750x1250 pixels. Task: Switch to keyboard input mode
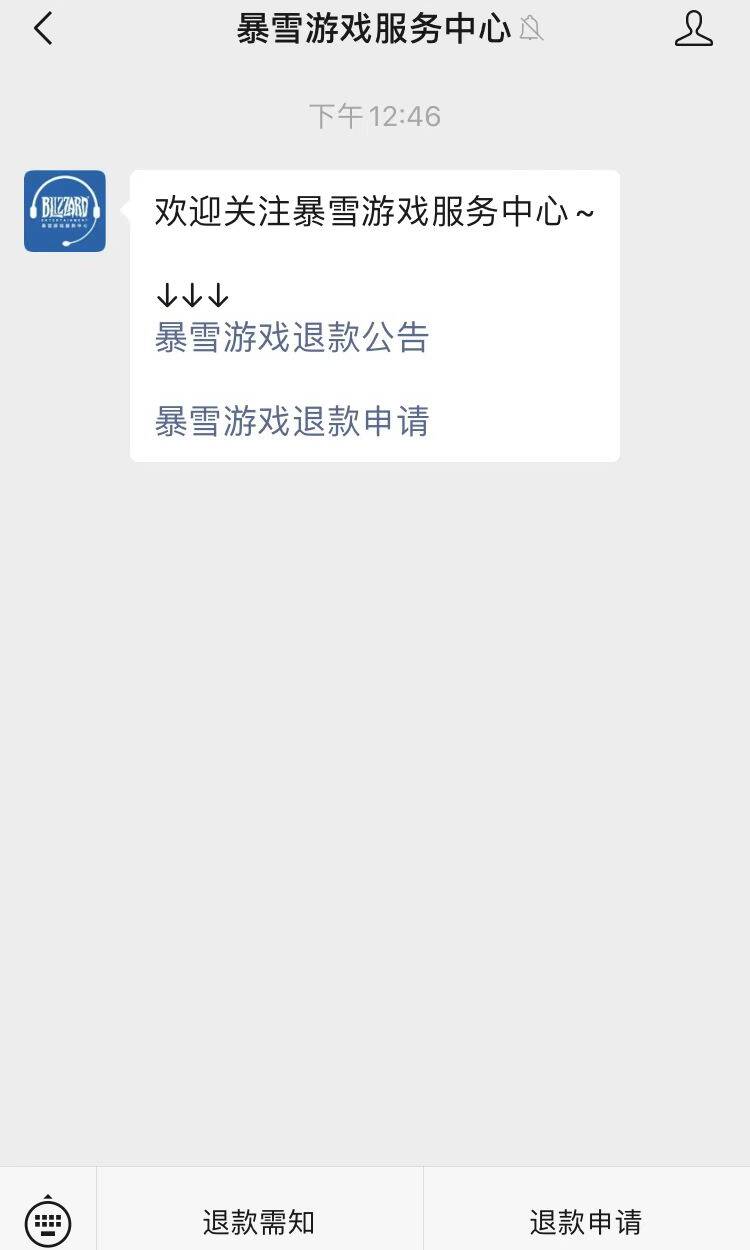[47, 1221]
